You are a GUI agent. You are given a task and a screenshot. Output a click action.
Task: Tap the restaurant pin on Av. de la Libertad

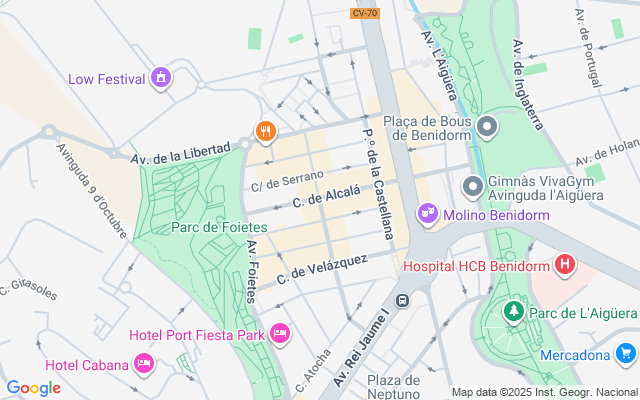(264, 130)
